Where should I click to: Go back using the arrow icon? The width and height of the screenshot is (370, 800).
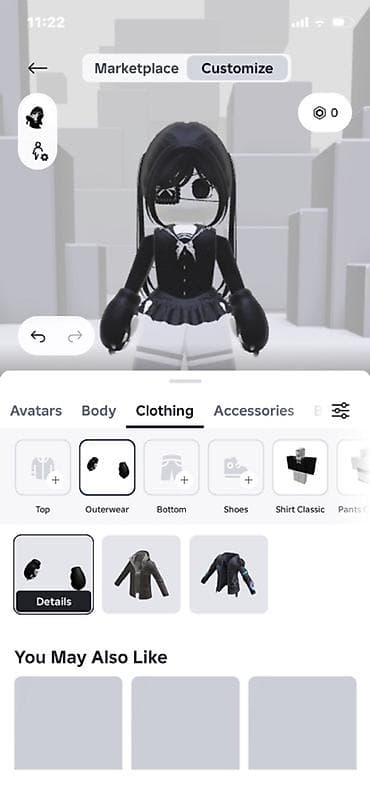point(37,68)
